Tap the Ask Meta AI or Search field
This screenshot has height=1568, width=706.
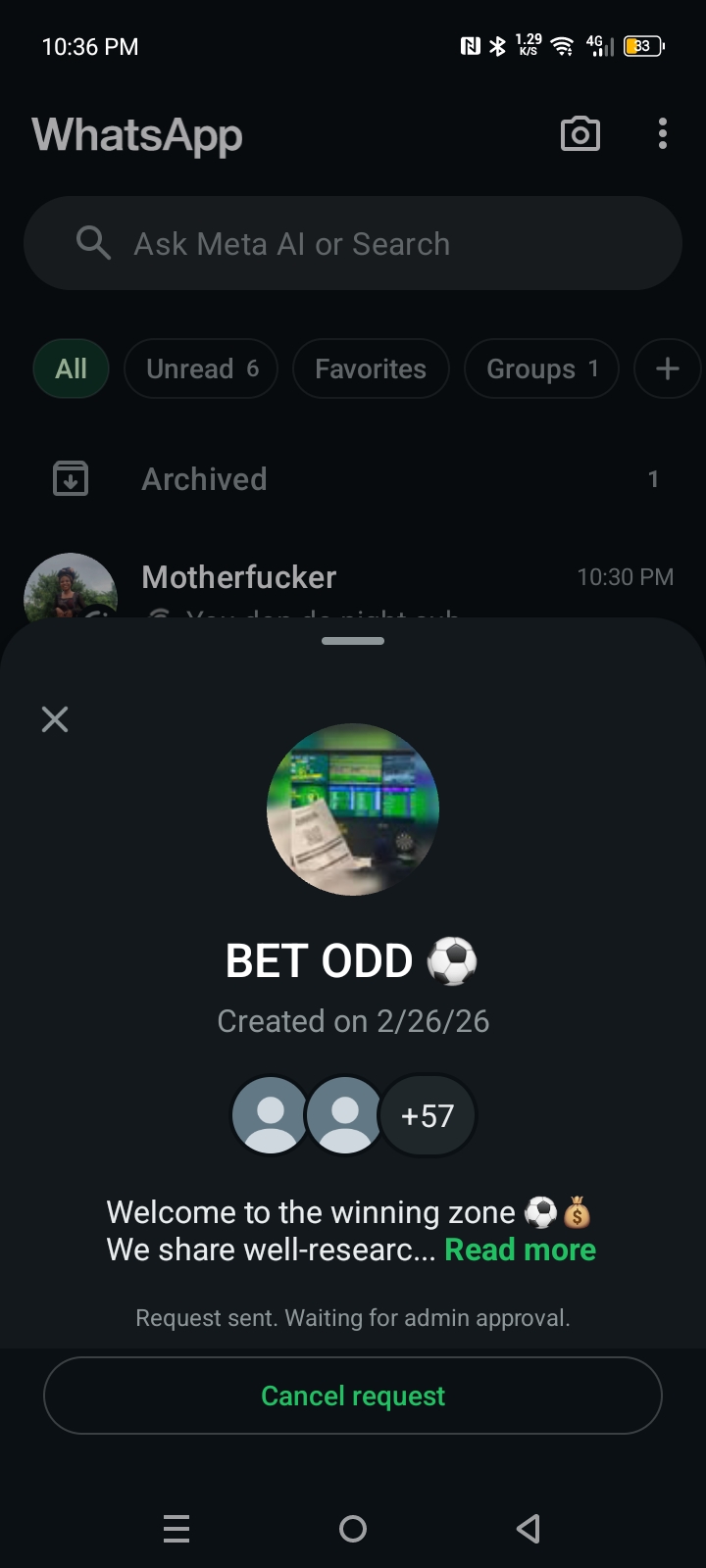[353, 243]
